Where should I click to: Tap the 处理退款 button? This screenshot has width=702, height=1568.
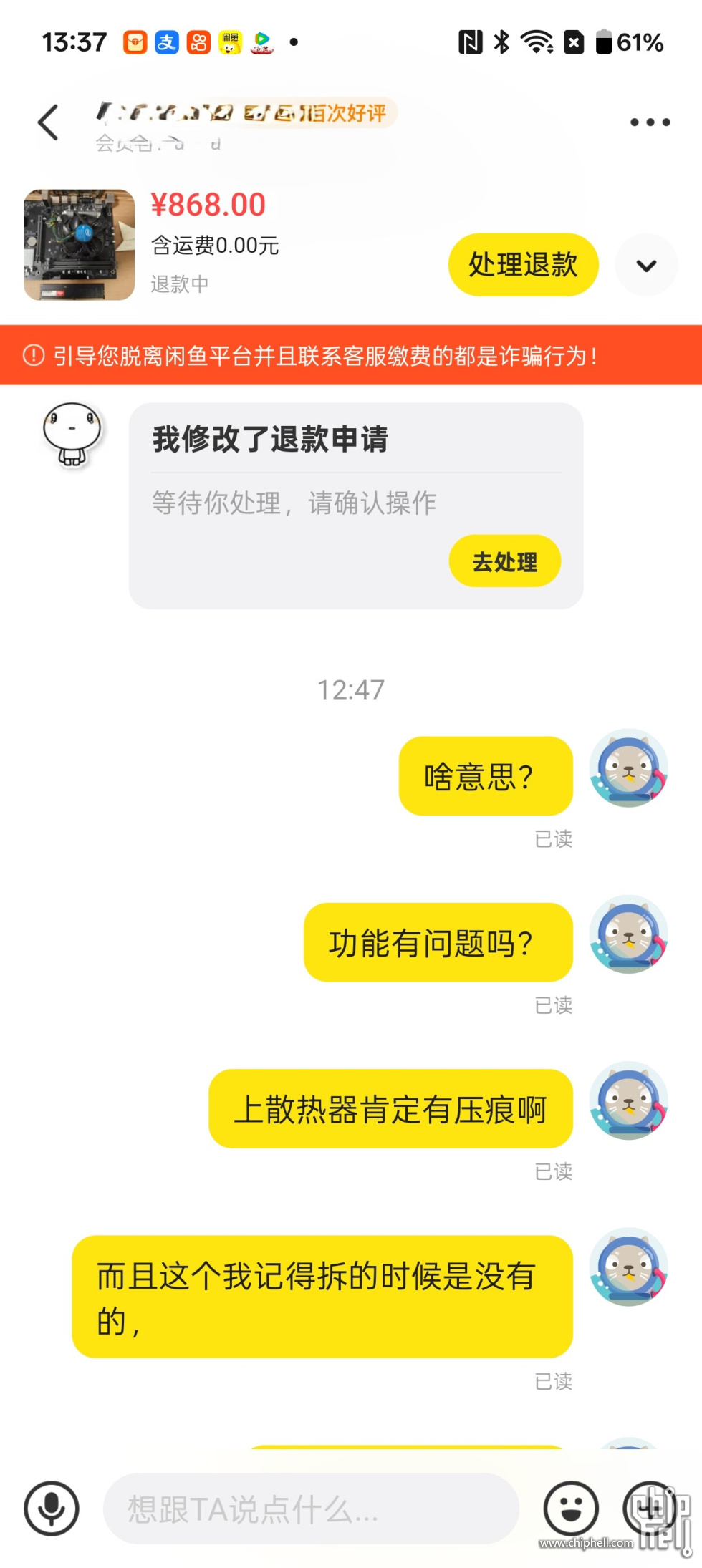click(523, 265)
